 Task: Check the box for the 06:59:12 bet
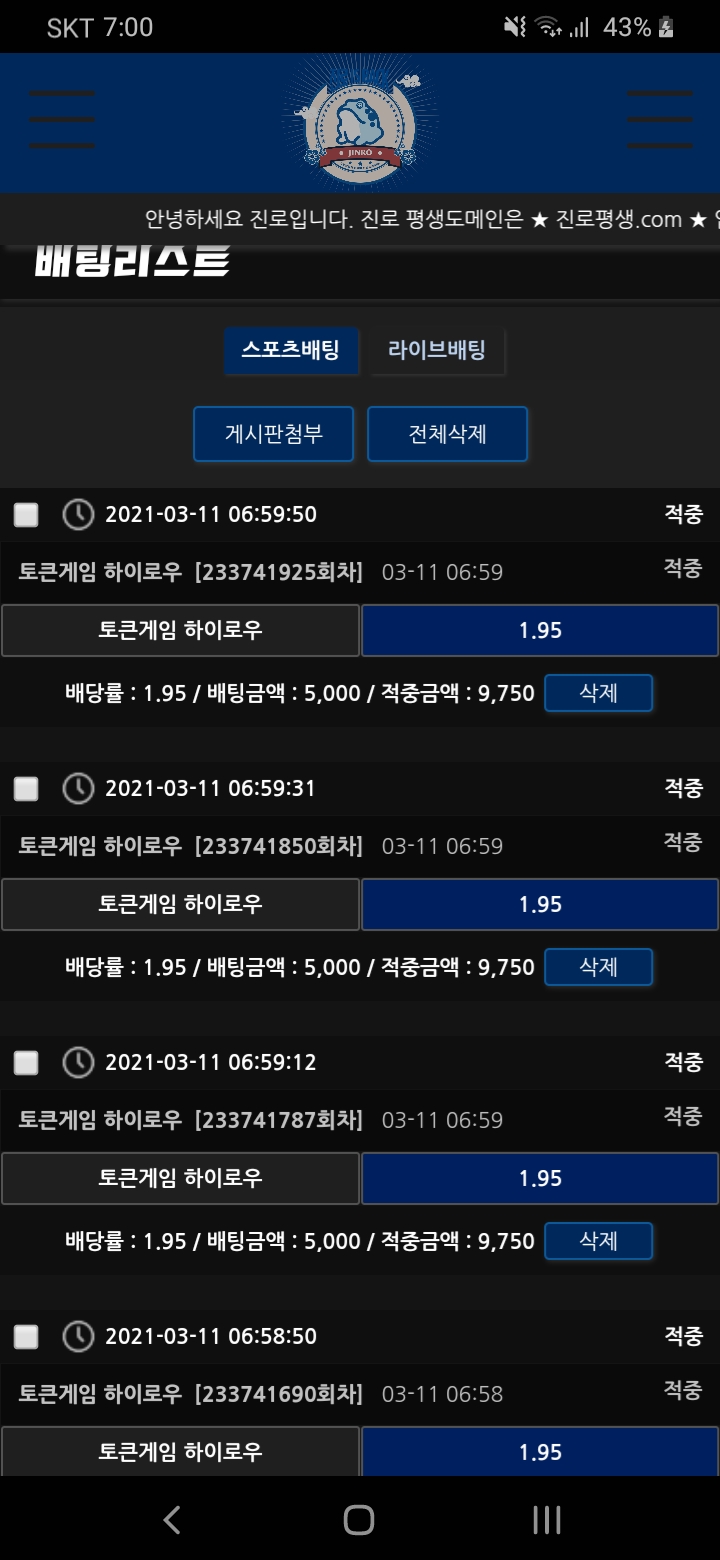26,1063
